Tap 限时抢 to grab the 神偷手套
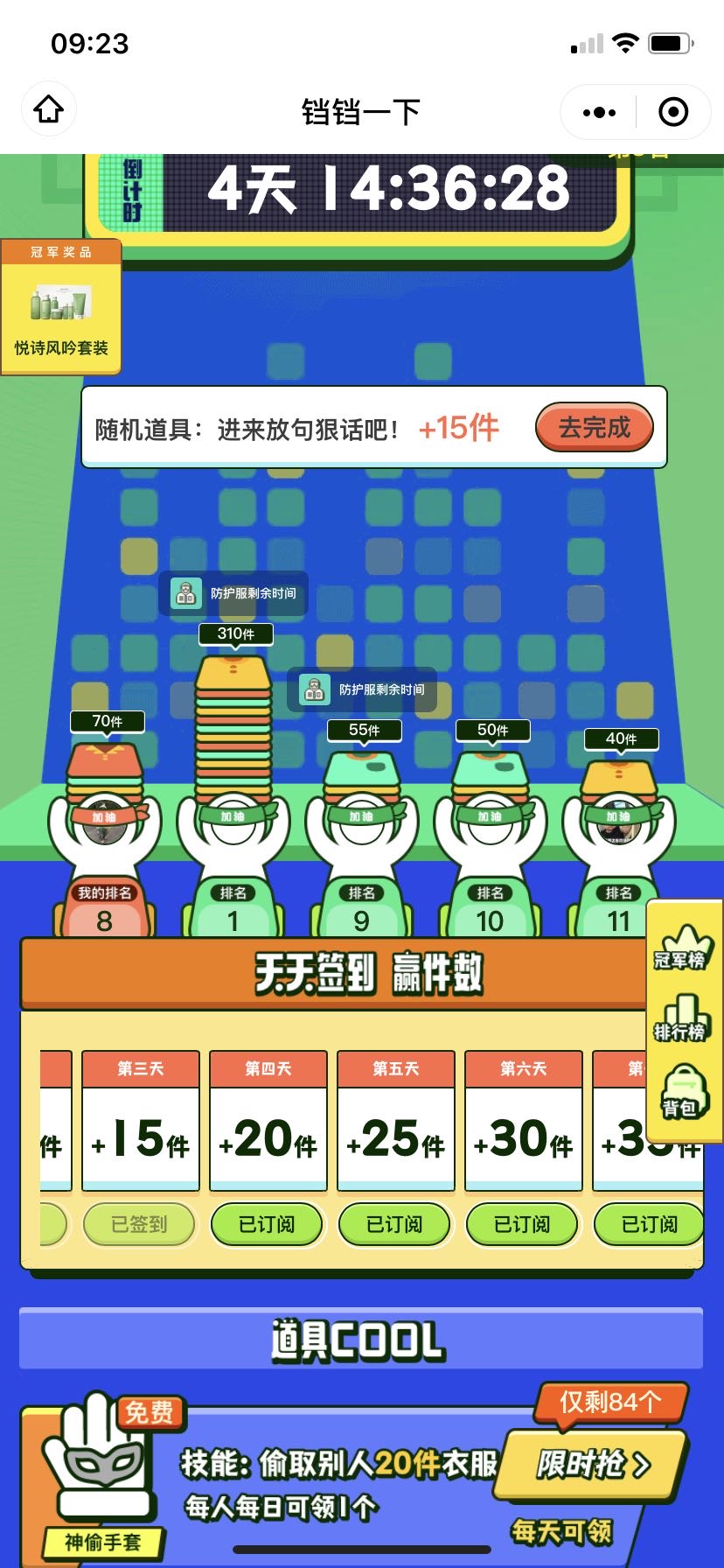This screenshot has width=724, height=1568. coord(594,1463)
